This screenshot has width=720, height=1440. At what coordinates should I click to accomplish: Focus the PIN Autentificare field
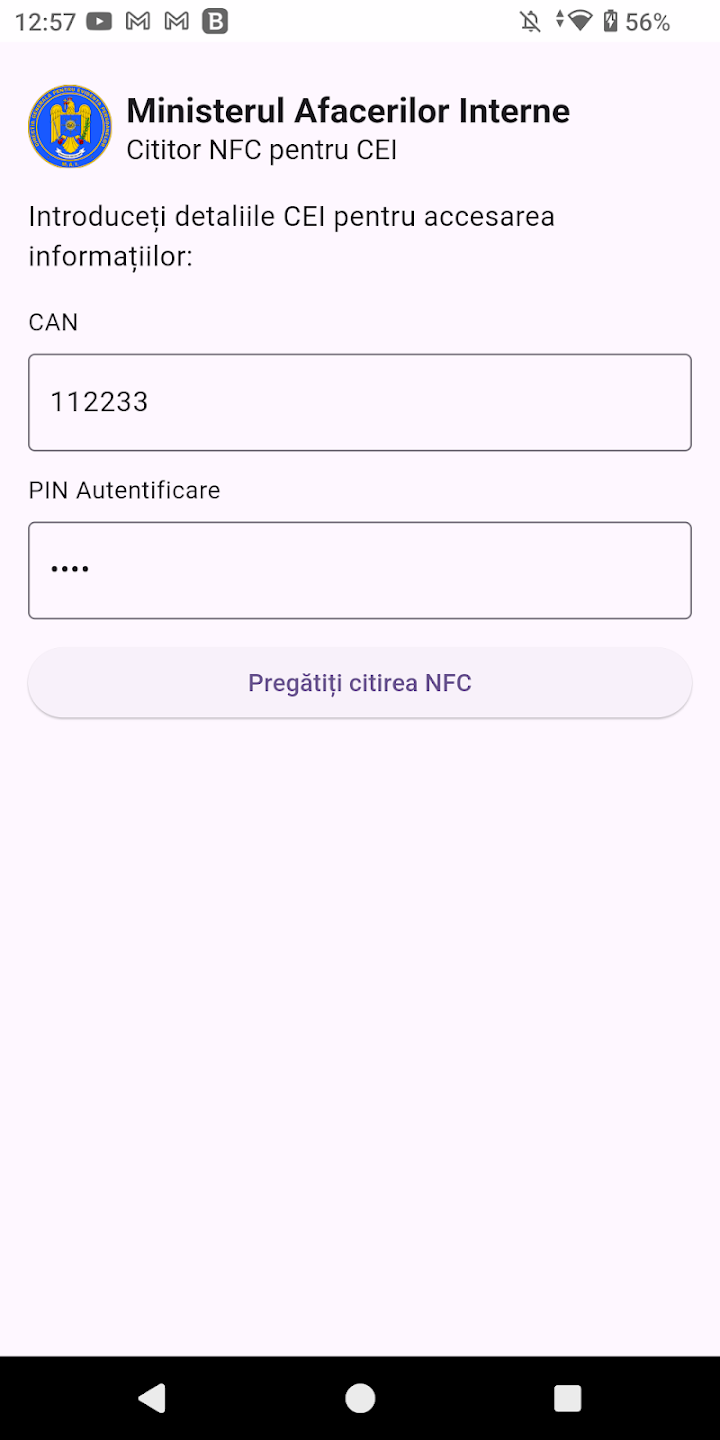[x=360, y=570]
